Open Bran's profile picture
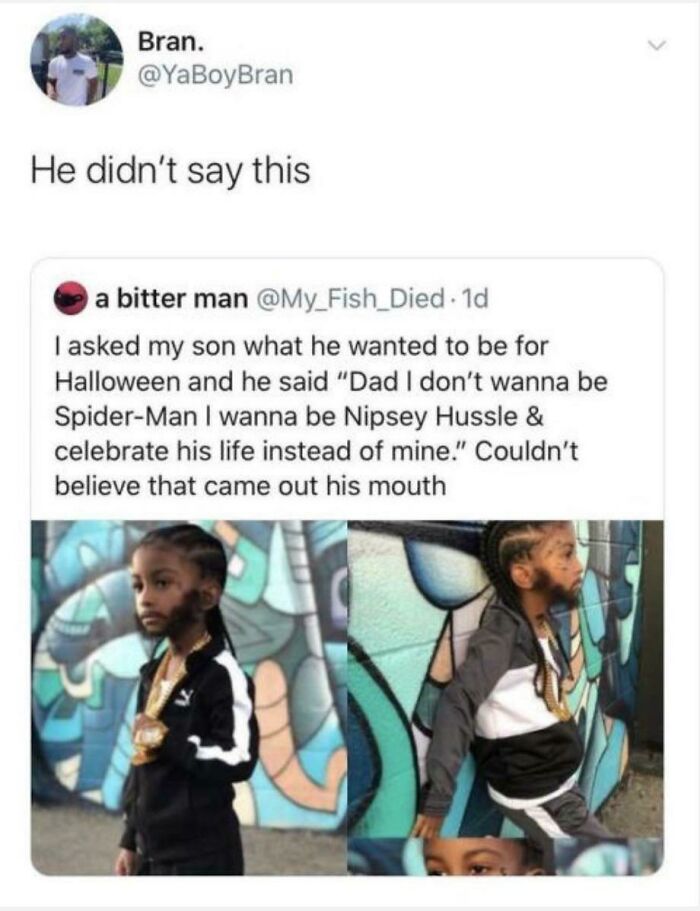Screen dimensions: 700x911 click(76, 60)
